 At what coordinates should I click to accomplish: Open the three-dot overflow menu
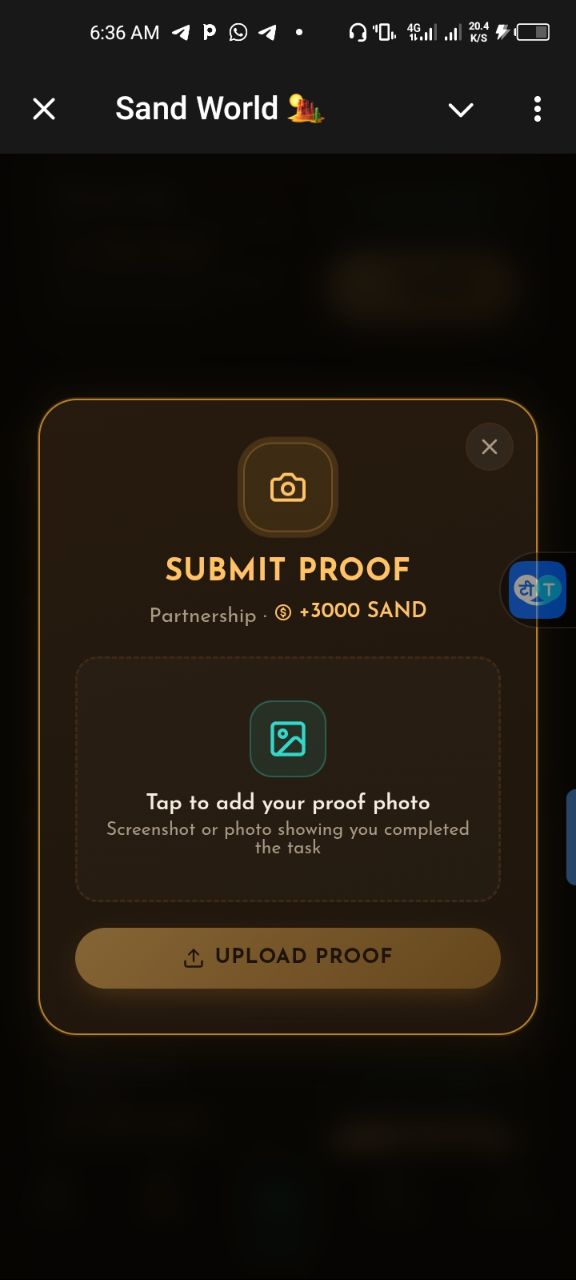point(537,109)
